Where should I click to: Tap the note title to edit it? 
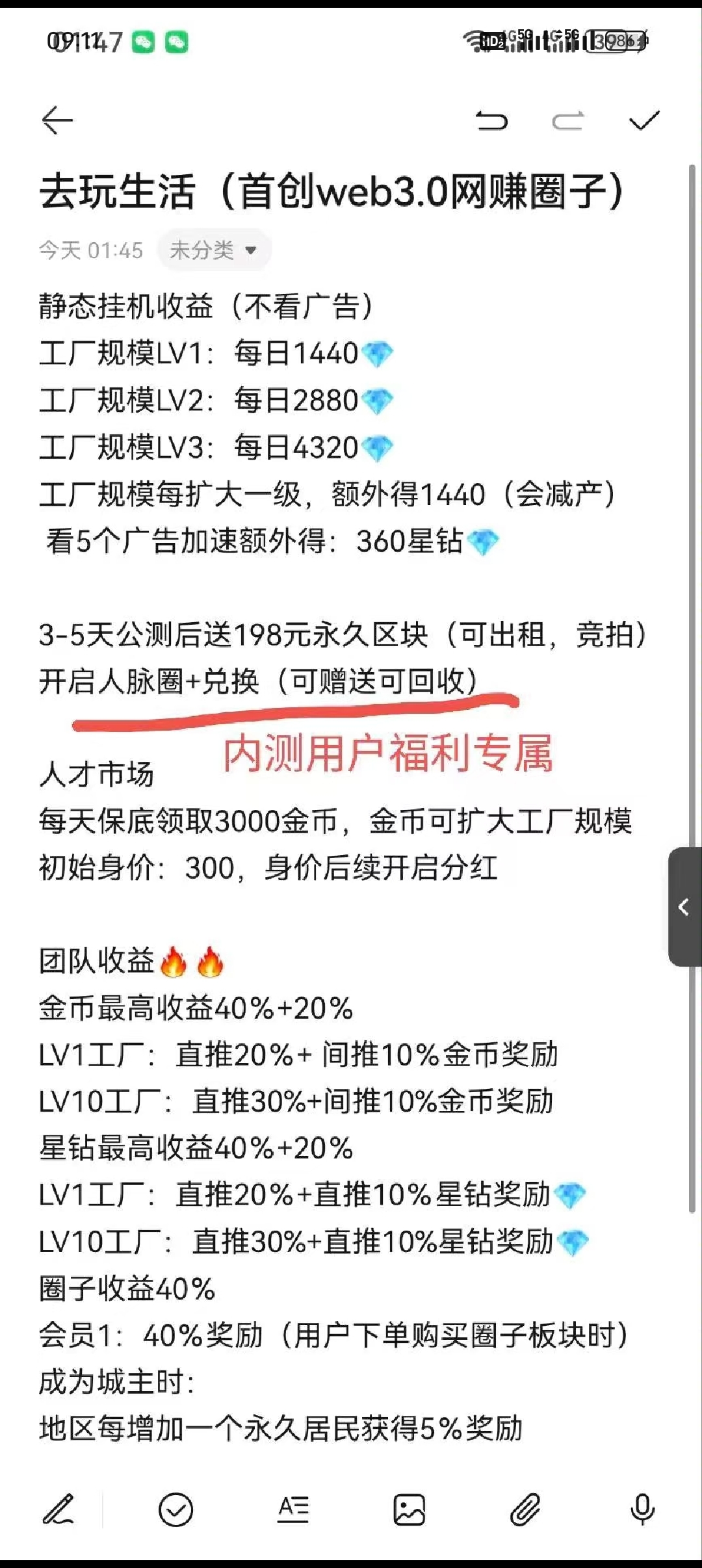click(331, 192)
